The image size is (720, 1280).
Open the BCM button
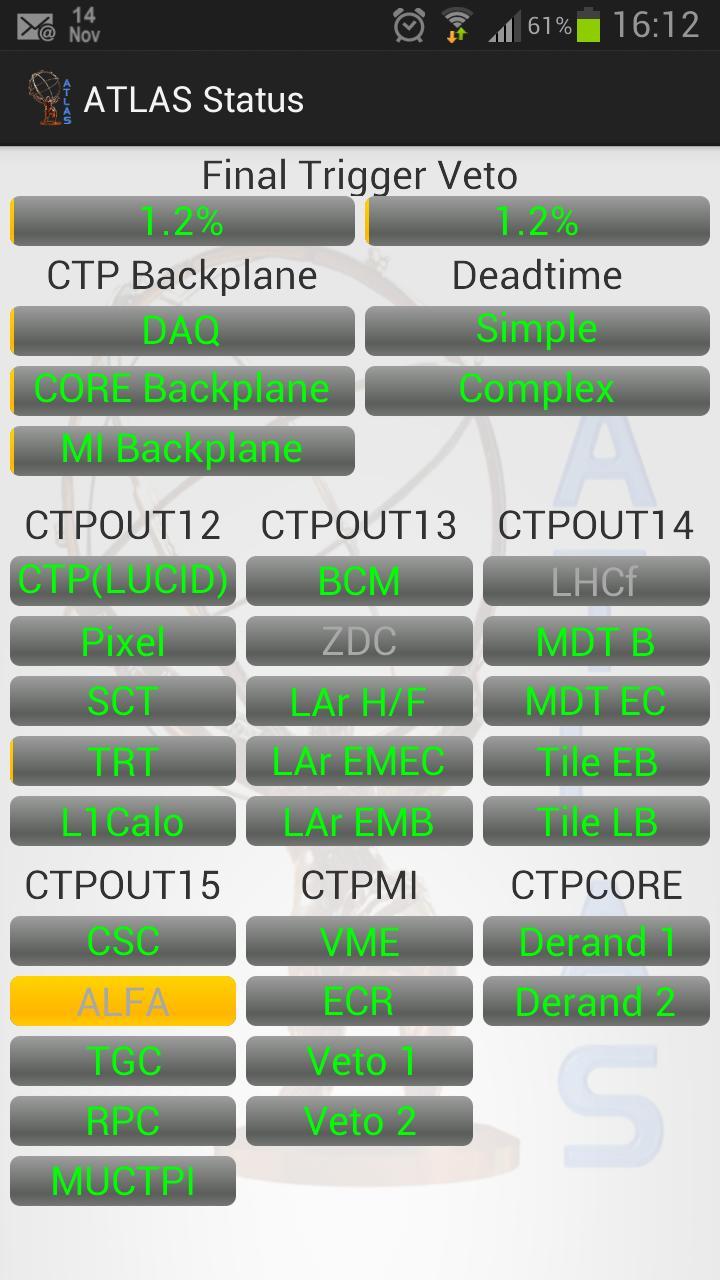359,581
